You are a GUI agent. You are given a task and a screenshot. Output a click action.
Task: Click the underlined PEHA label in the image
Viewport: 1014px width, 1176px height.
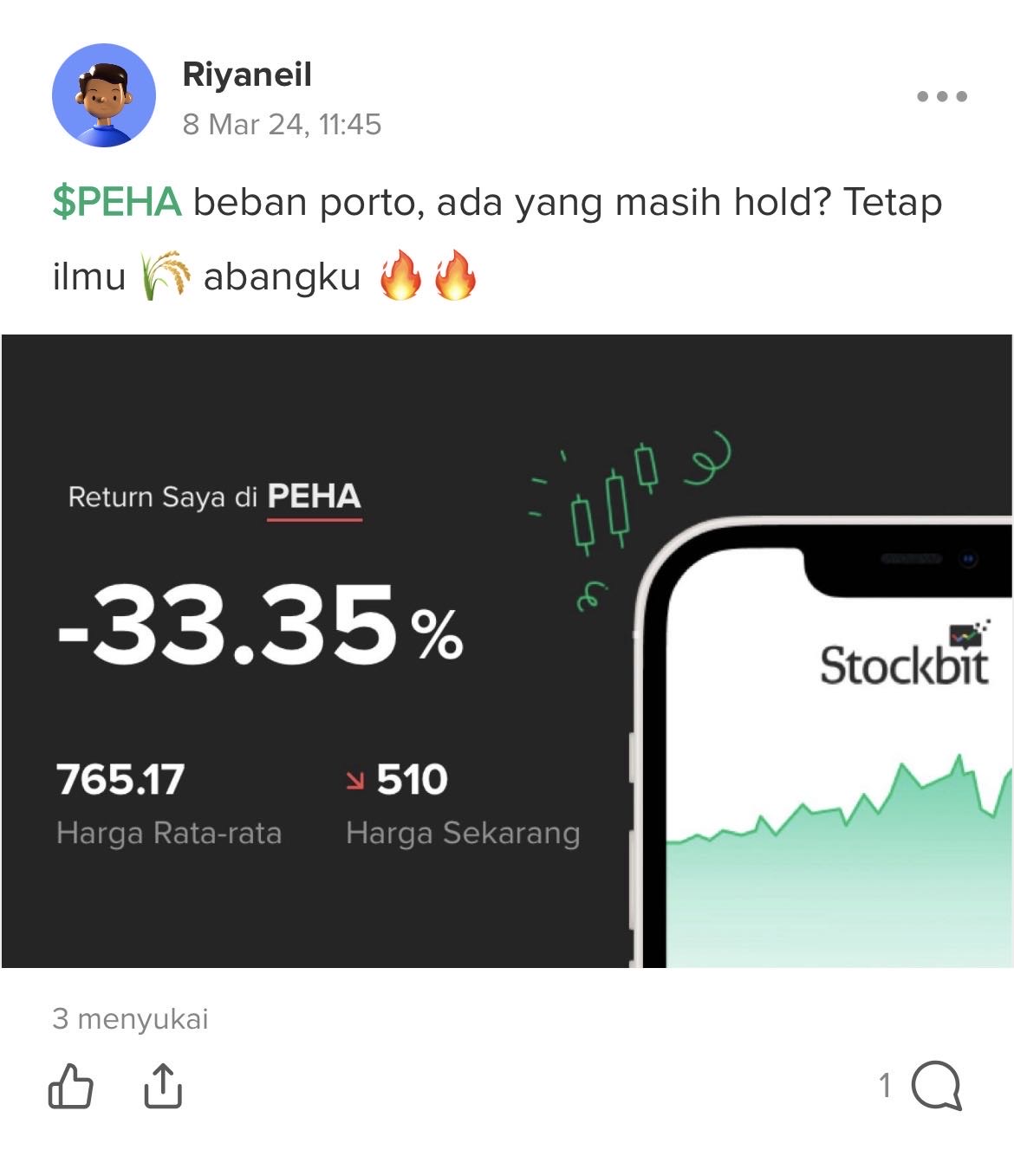tap(315, 496)
